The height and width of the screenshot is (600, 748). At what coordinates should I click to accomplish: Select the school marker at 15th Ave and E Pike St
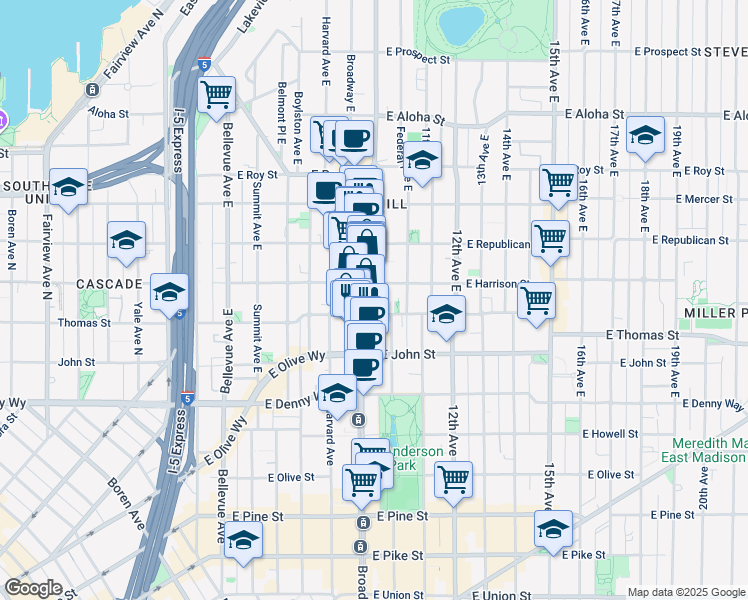coord(552,530)
